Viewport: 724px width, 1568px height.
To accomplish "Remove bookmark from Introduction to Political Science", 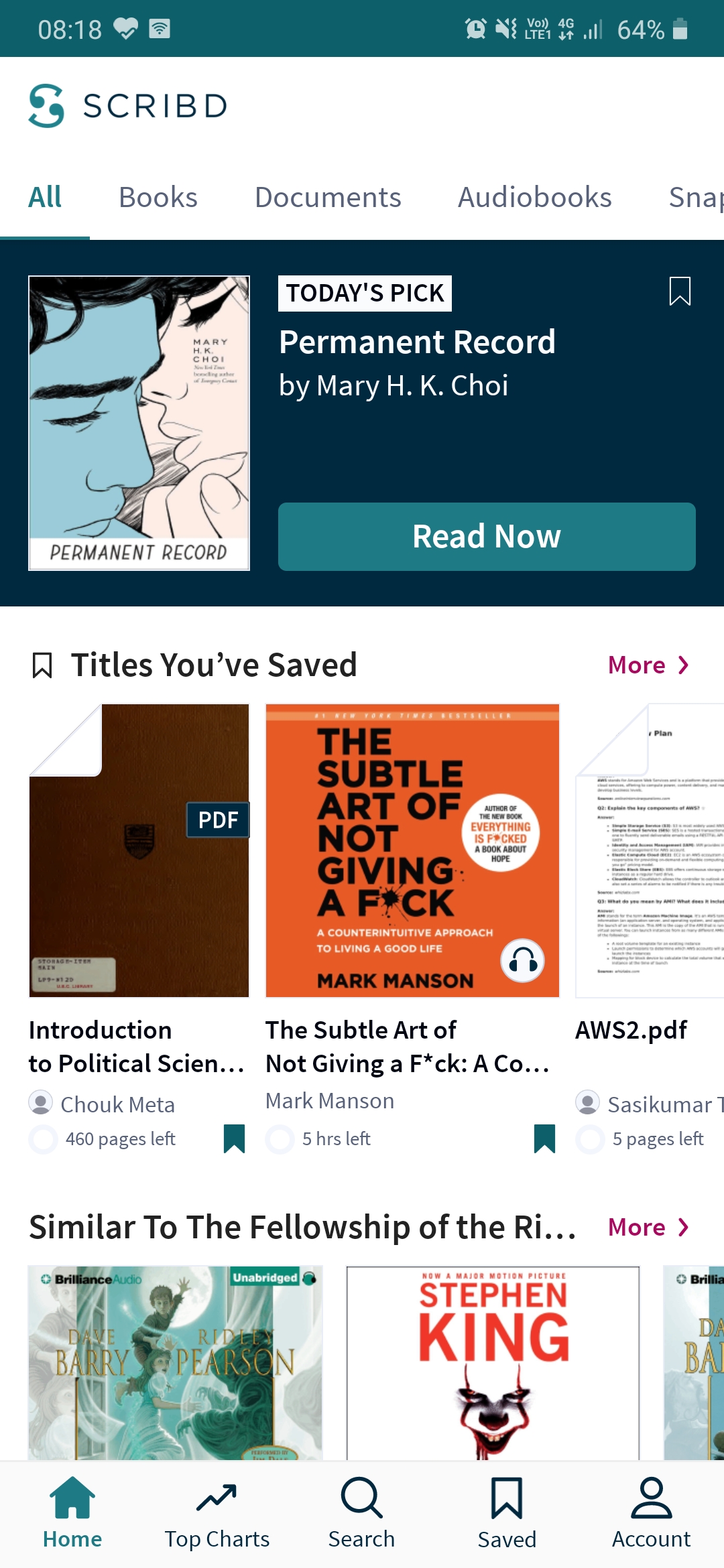I will [x=234, y=1138].
